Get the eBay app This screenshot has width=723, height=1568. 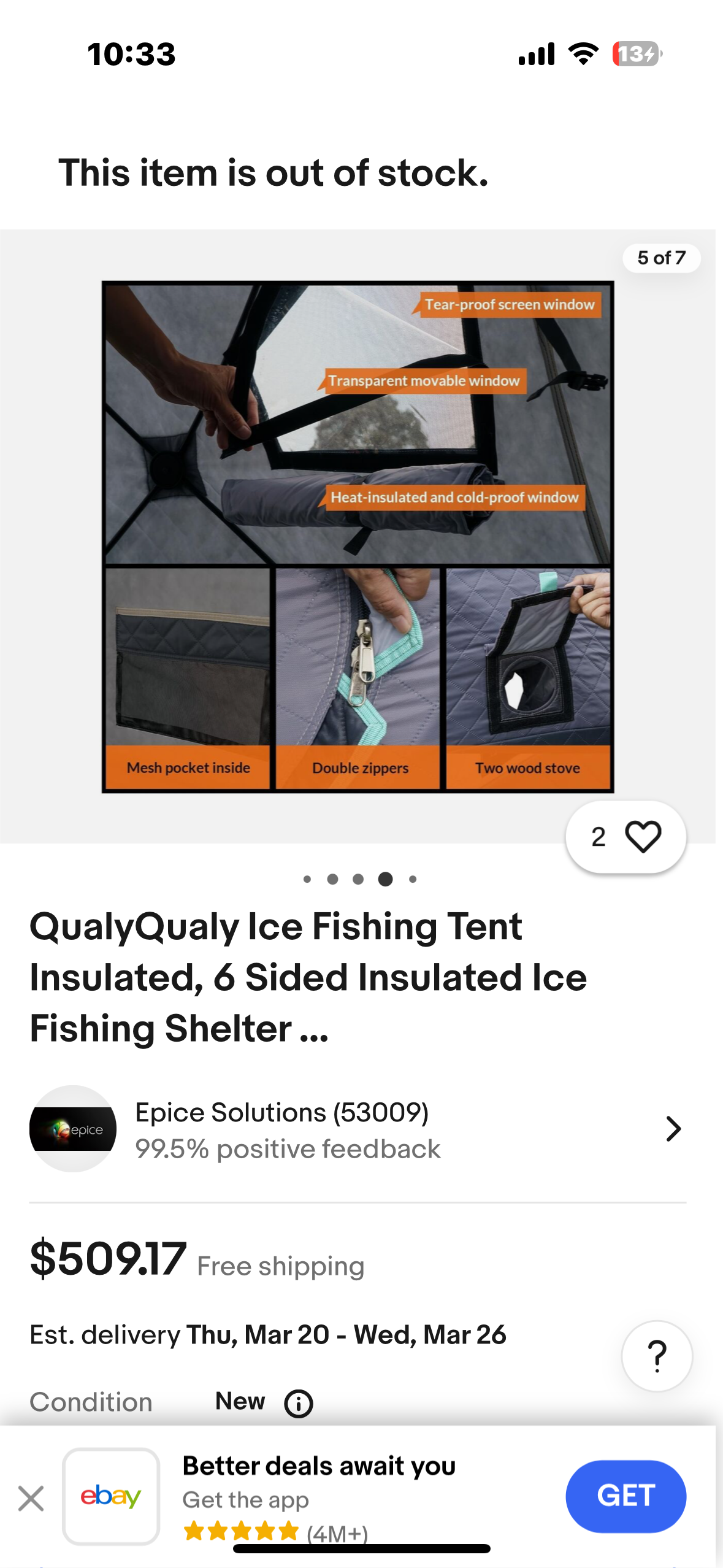click(x=625, y=1496)
